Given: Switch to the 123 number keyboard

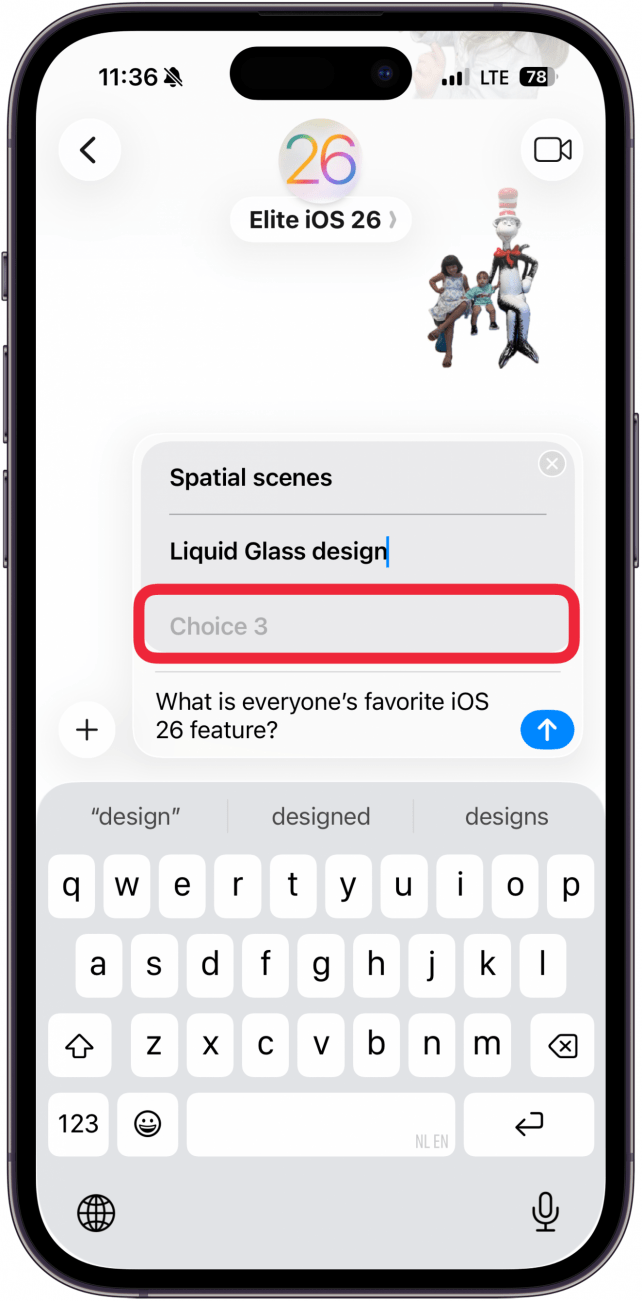Looking at the screenshot, I should pos(78,1124).
